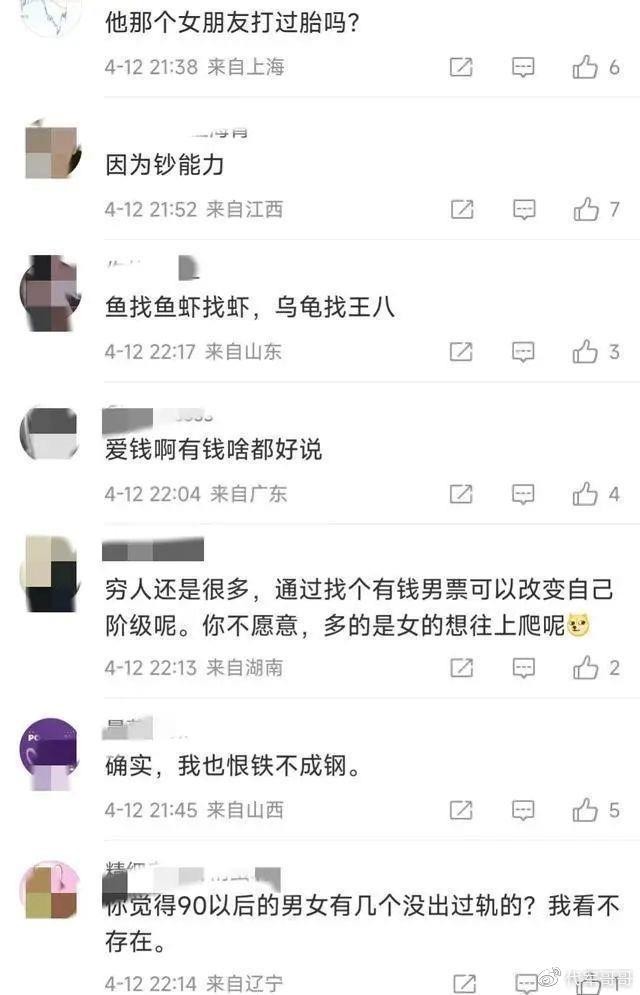Reply to the comment from 上海

523,67
